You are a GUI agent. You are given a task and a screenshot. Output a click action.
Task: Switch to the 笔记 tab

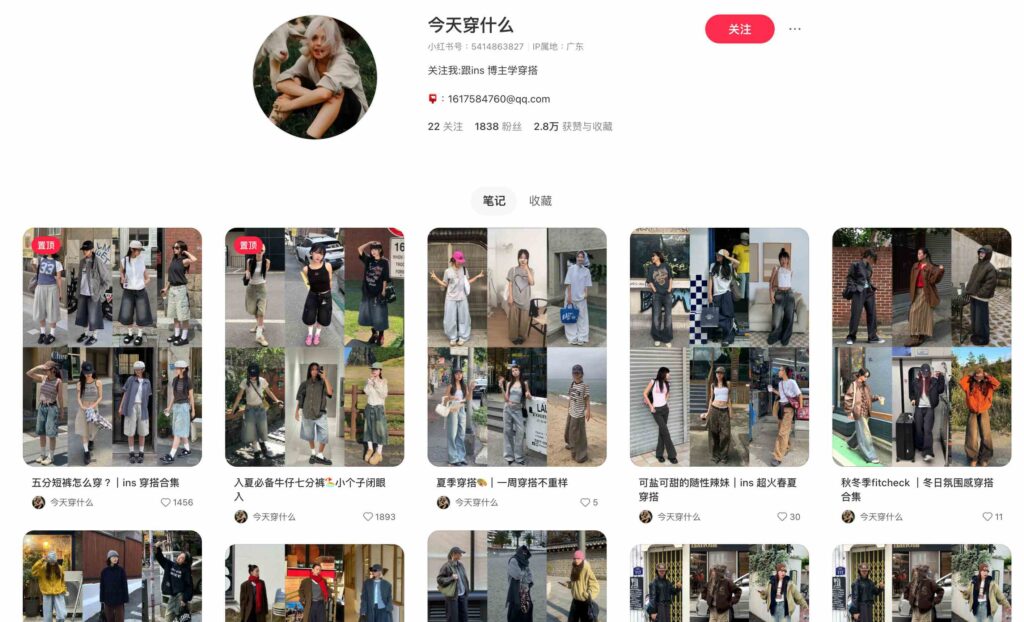[x=494, y=201]
